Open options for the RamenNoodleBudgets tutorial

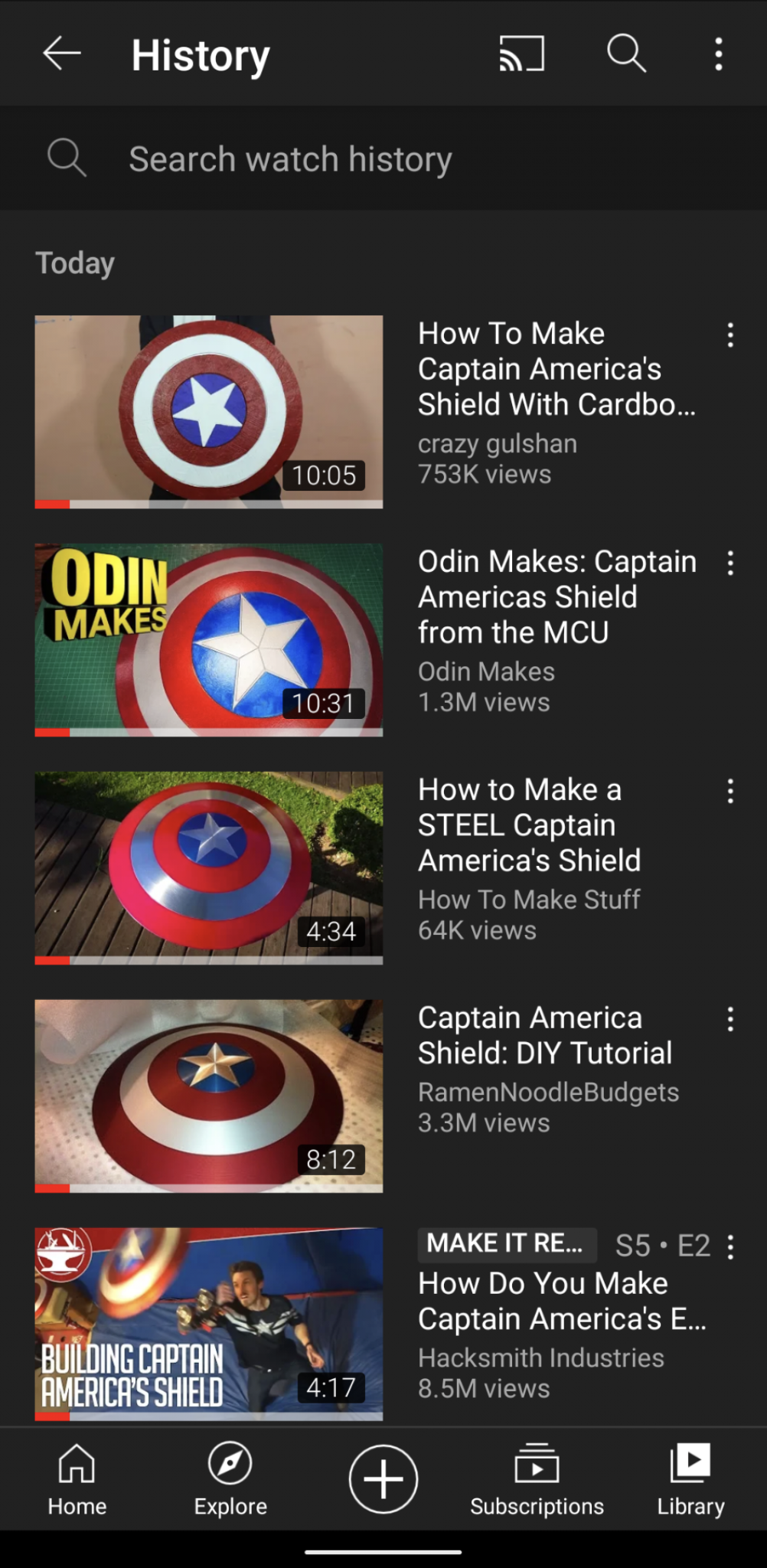(731, 1020)
